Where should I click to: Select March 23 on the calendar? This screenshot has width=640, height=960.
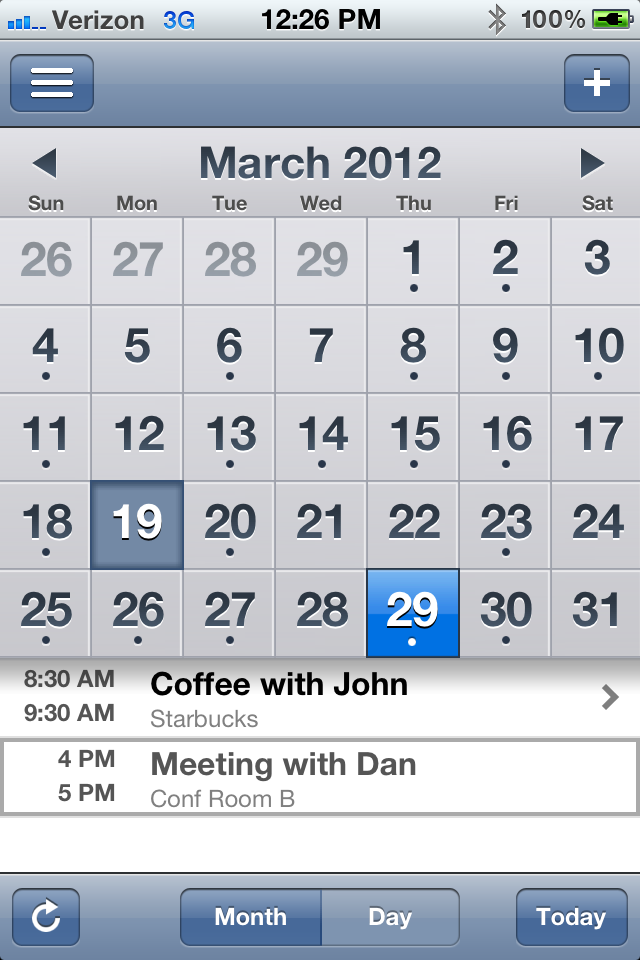[x=505, y=525]
